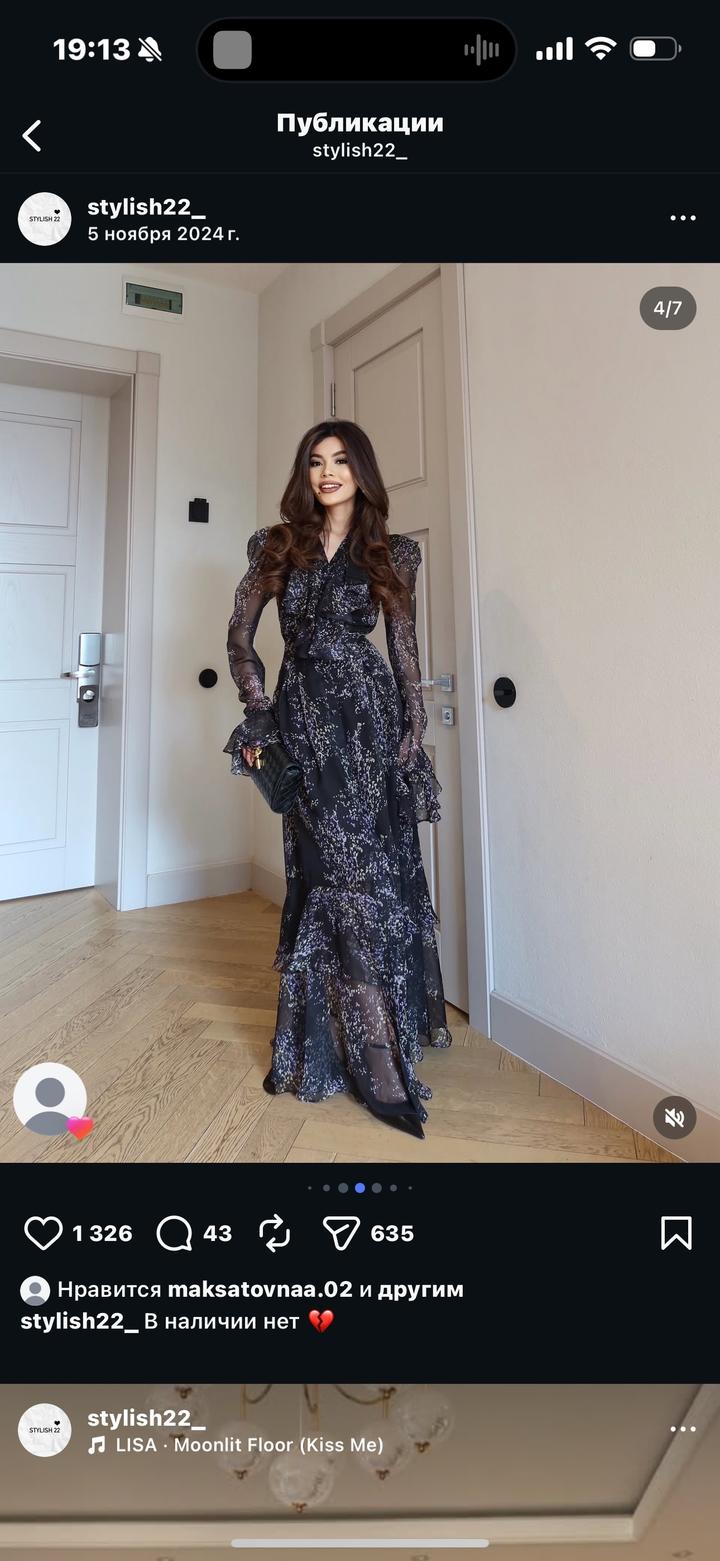Unmute the post's sound
720x1561 pixels.
tap(675, 1117)
